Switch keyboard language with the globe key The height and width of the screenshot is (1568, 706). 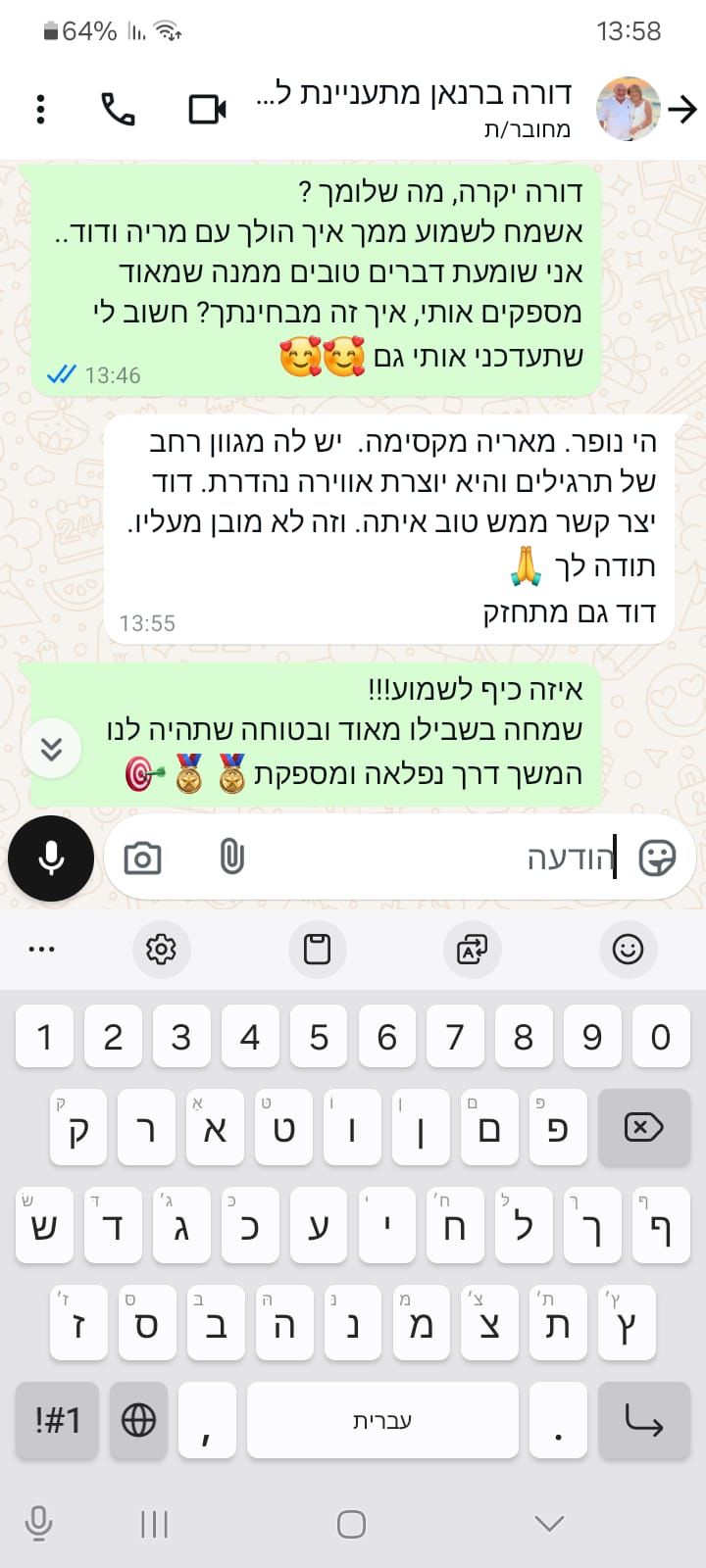pyautogui.click(x=138, y=1419)
